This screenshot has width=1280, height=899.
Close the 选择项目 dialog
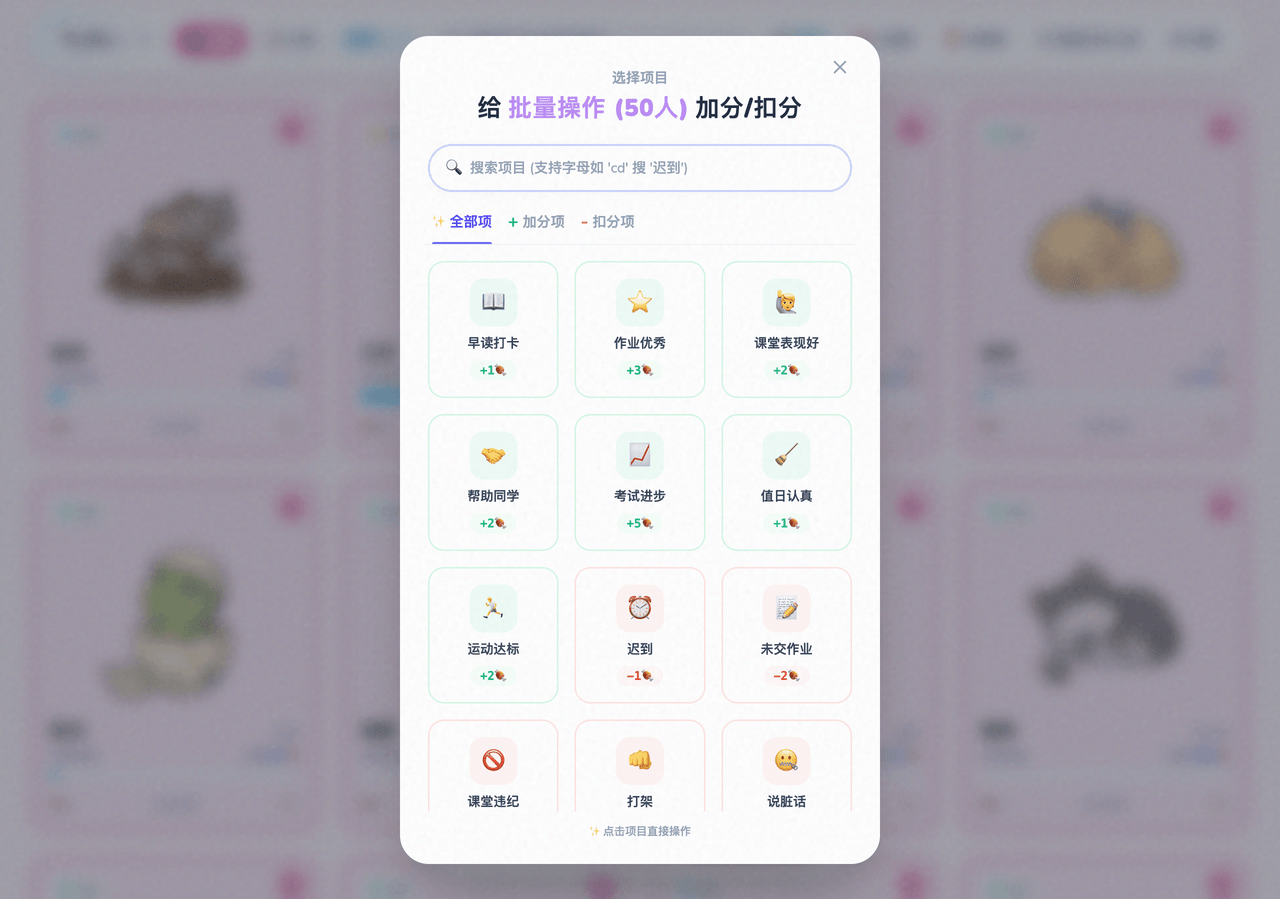[x=840, y=67]
